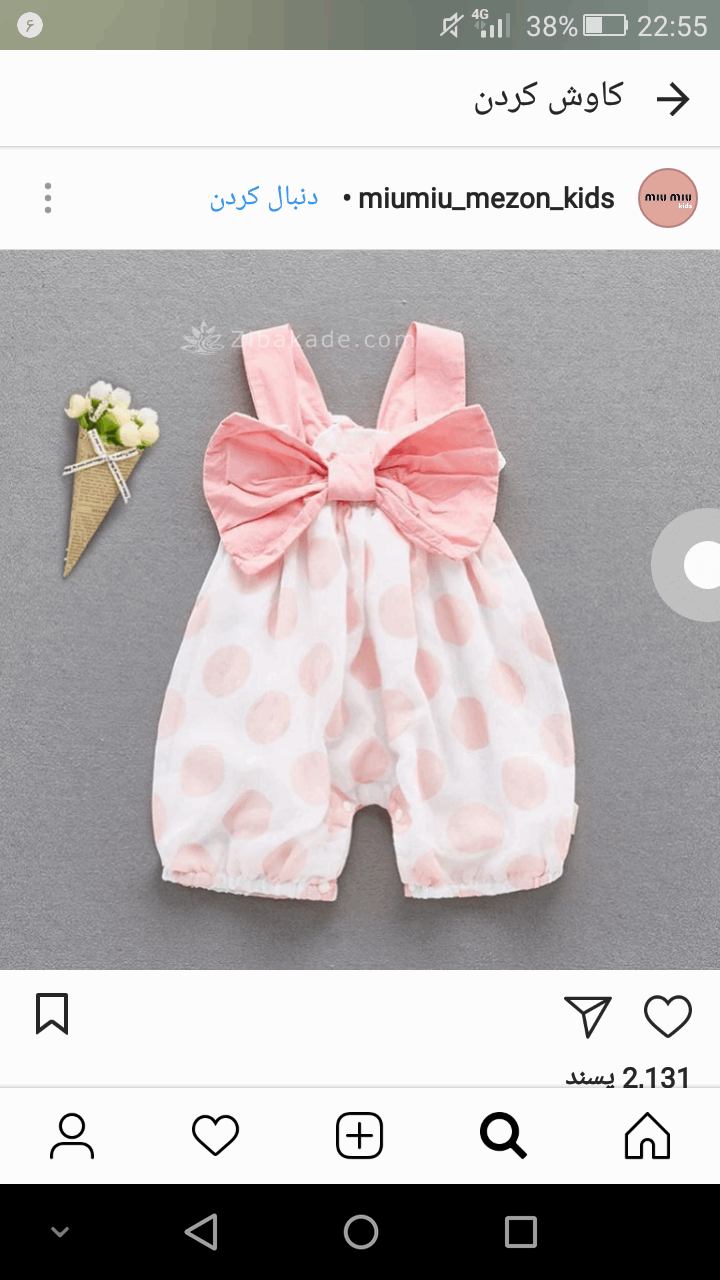Open the miumiu_mezon_kids username link
Viewport: 720px width, 1280px height.
486,198
